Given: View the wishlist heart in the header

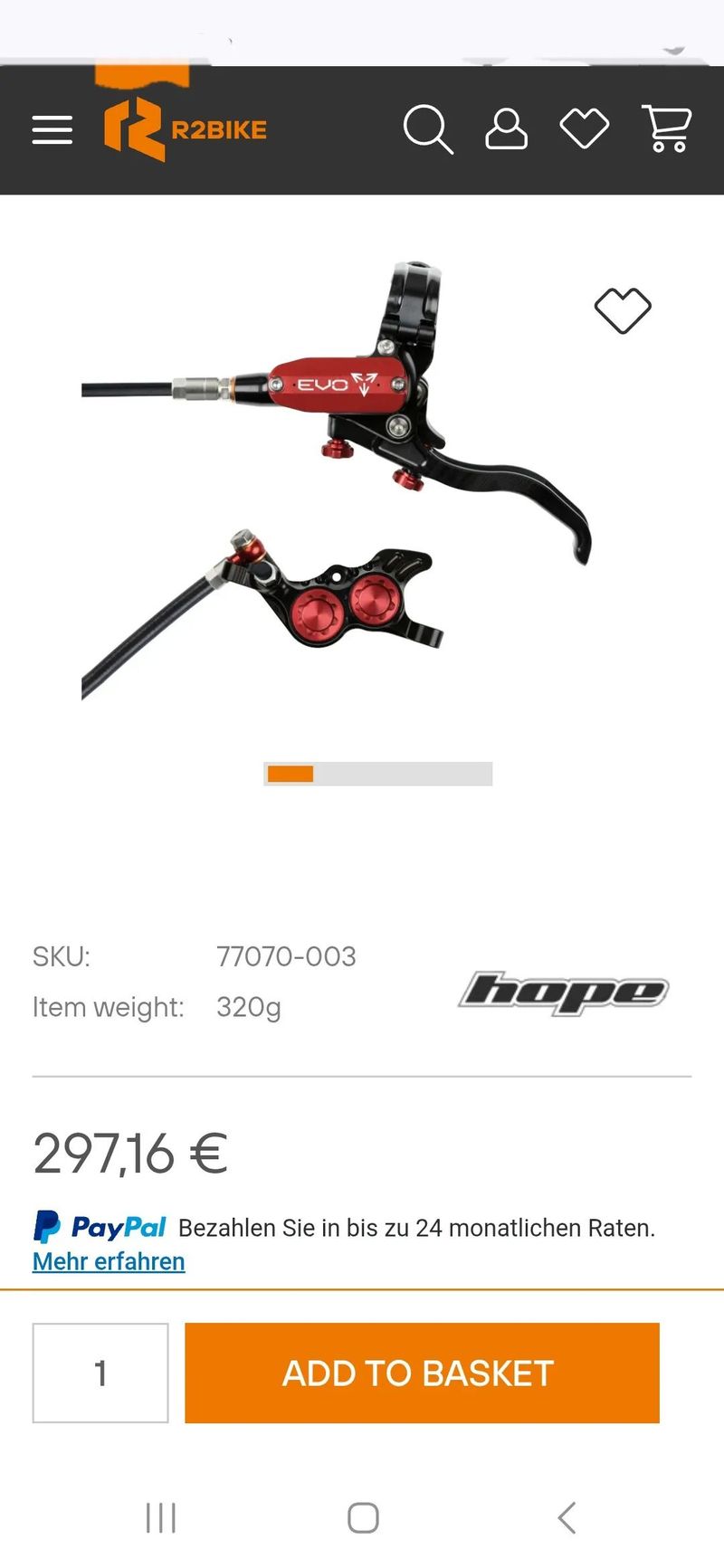Looking at the screenshot, I should click(586, 128).
